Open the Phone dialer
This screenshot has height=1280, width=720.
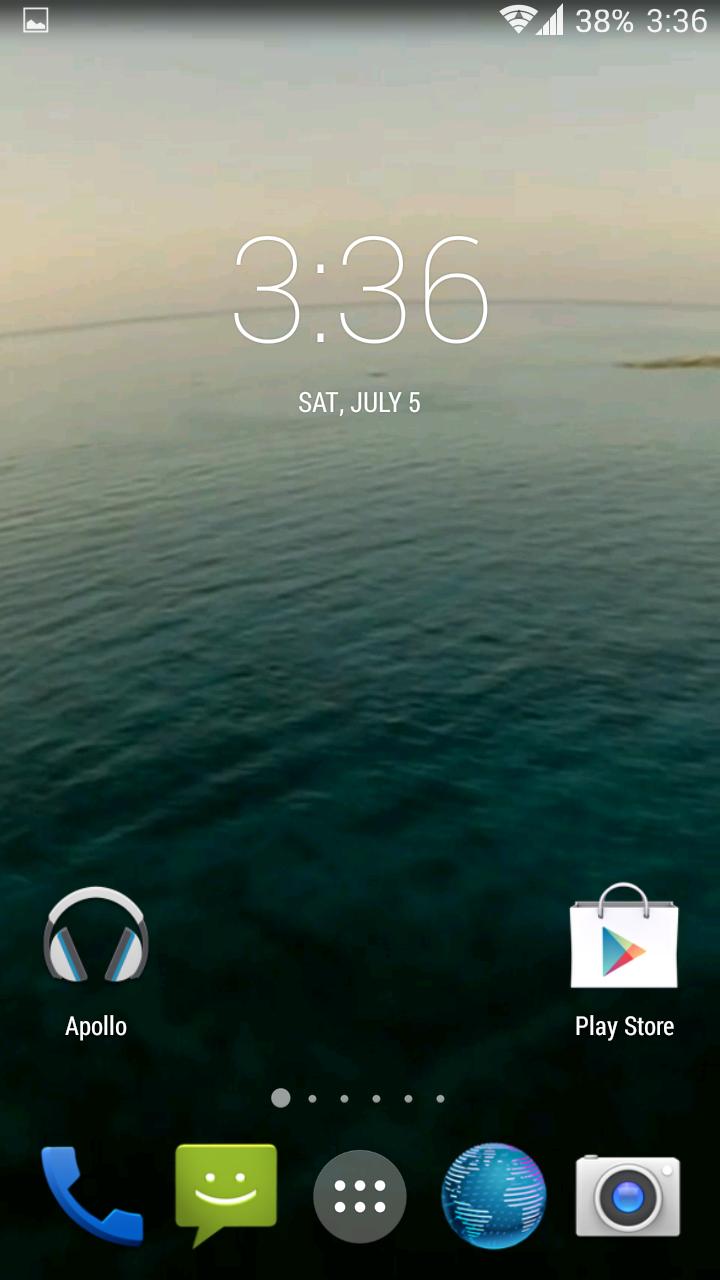[91, 1195]
